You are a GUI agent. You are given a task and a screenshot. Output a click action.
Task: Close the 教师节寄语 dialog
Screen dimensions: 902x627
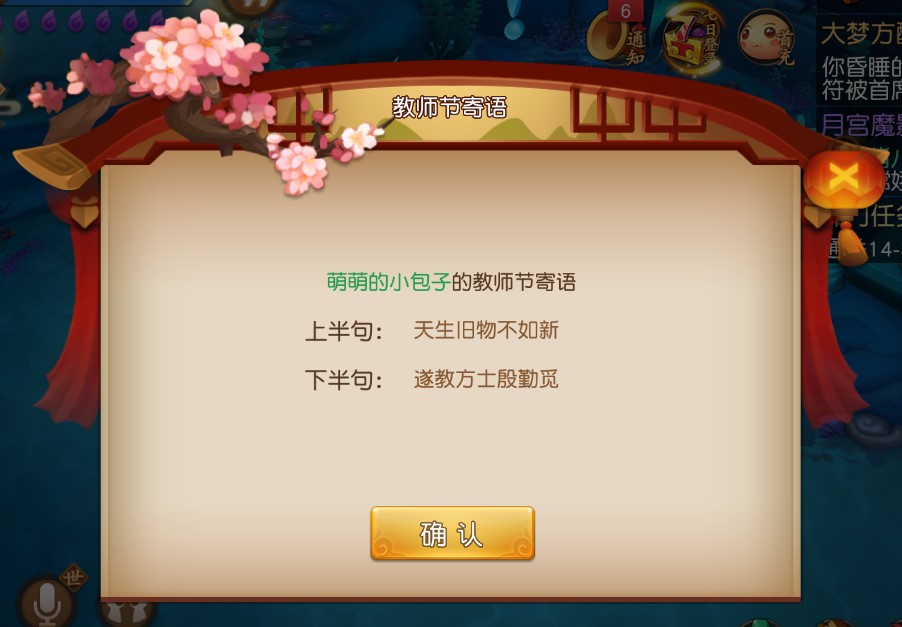point(843,180)
